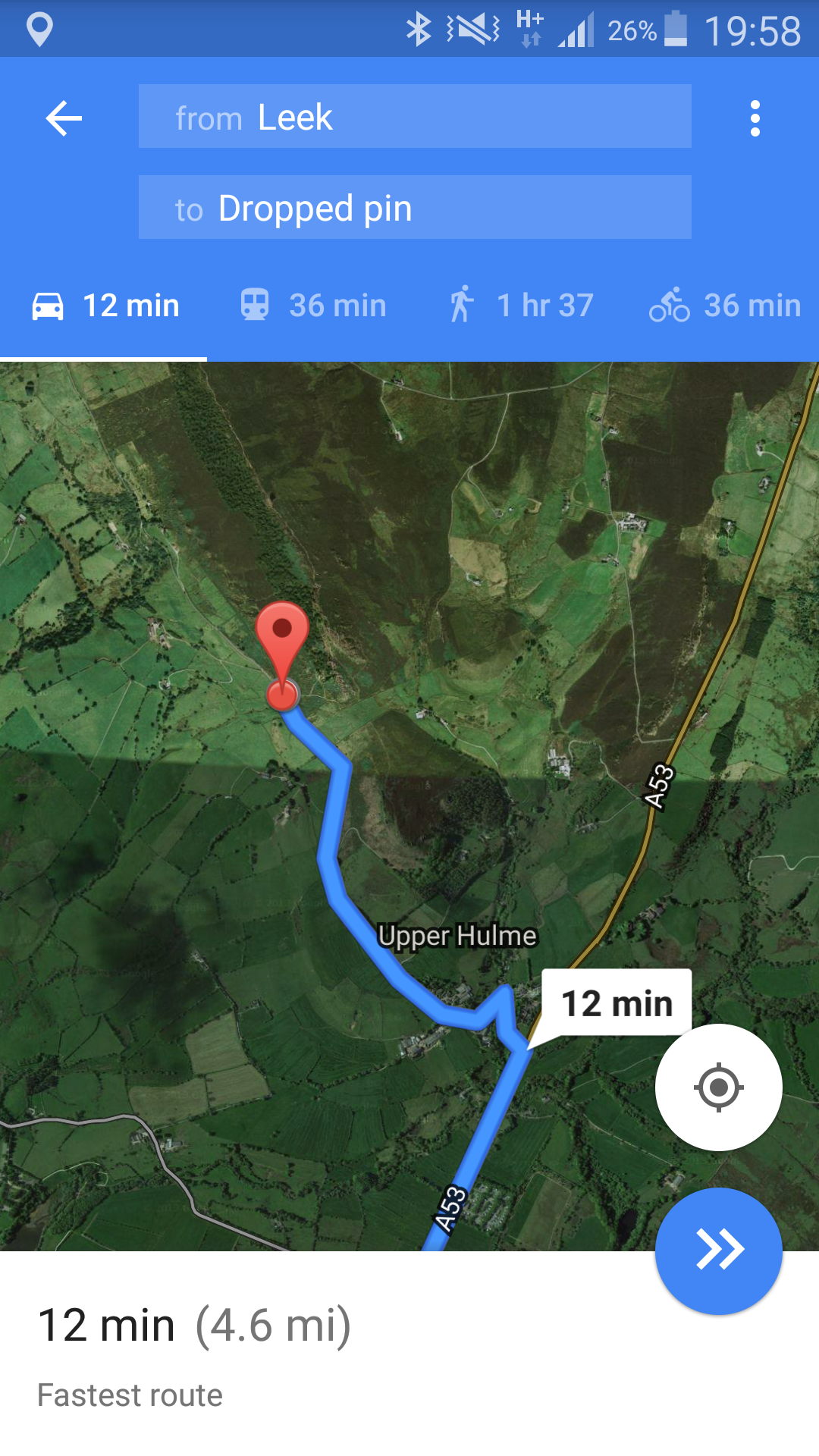The height and width of the screenshot is (1456, 819).
Task: Start route preview with the double-arrow button
Action: [718, 1250]
